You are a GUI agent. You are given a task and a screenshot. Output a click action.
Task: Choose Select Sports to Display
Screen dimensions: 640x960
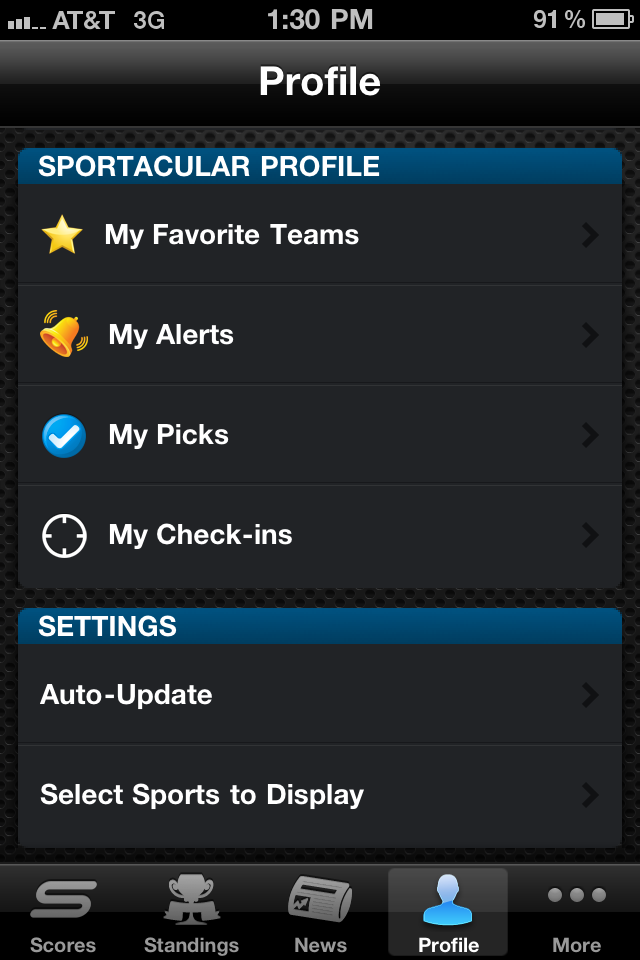coord(320,795)
